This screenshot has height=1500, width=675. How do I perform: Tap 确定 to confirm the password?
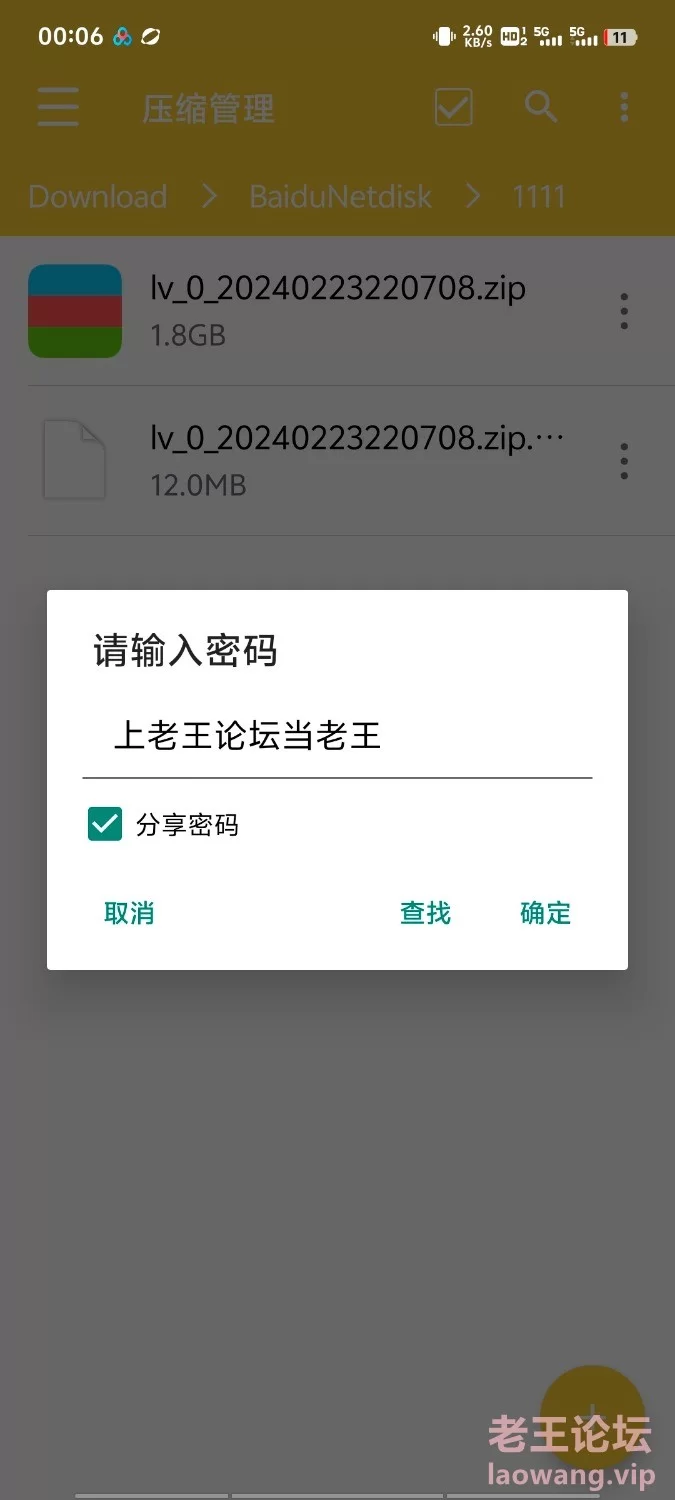545,913
